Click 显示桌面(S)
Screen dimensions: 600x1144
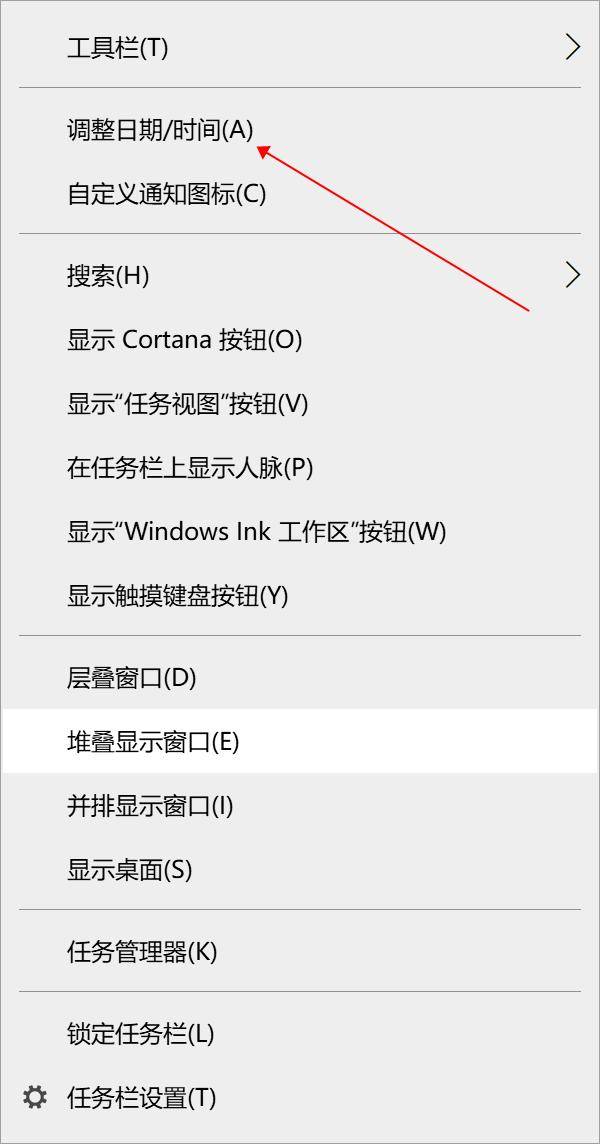[299, 870]
